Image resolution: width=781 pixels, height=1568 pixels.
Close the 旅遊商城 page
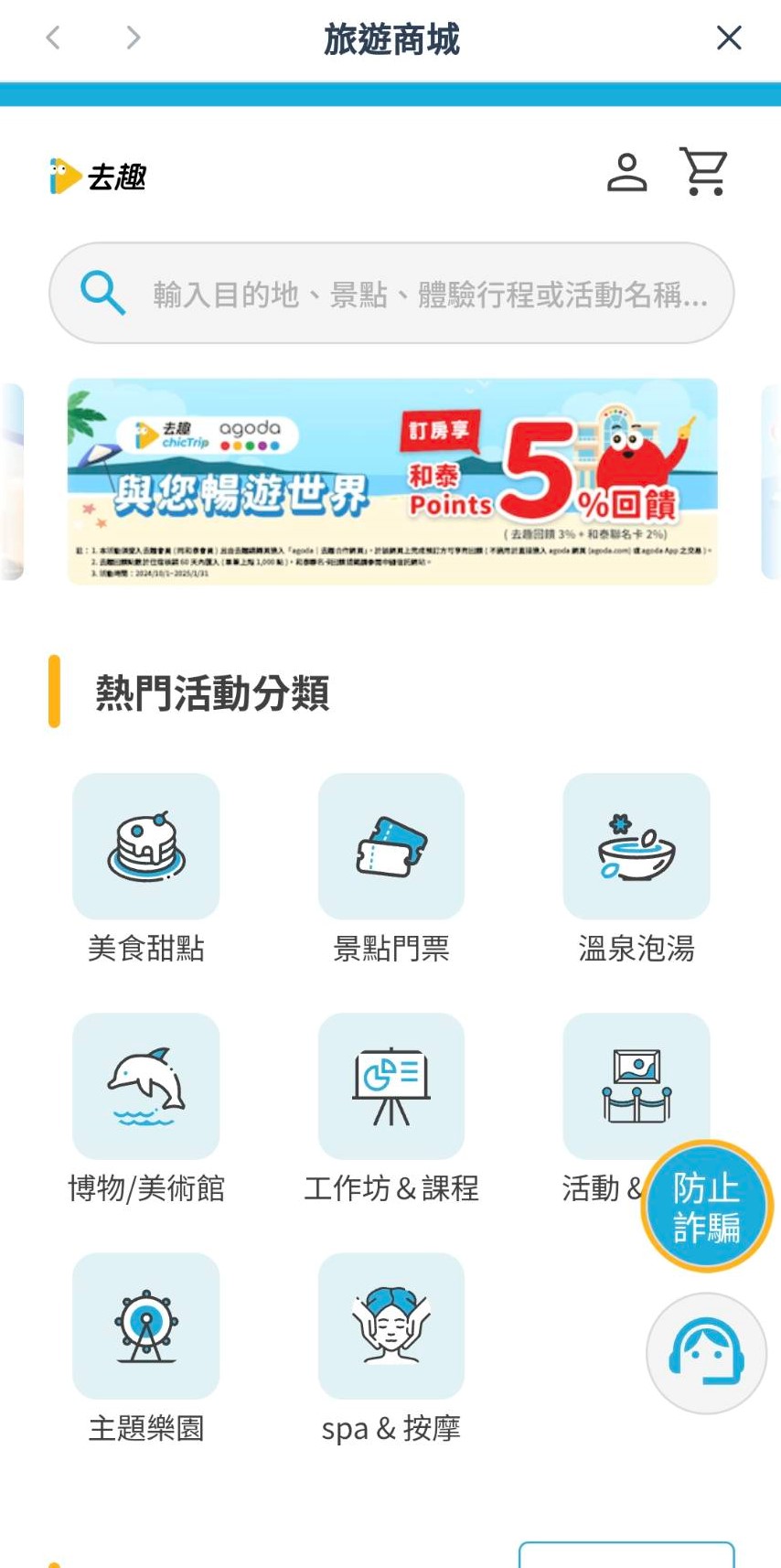[x=728, y=38]
